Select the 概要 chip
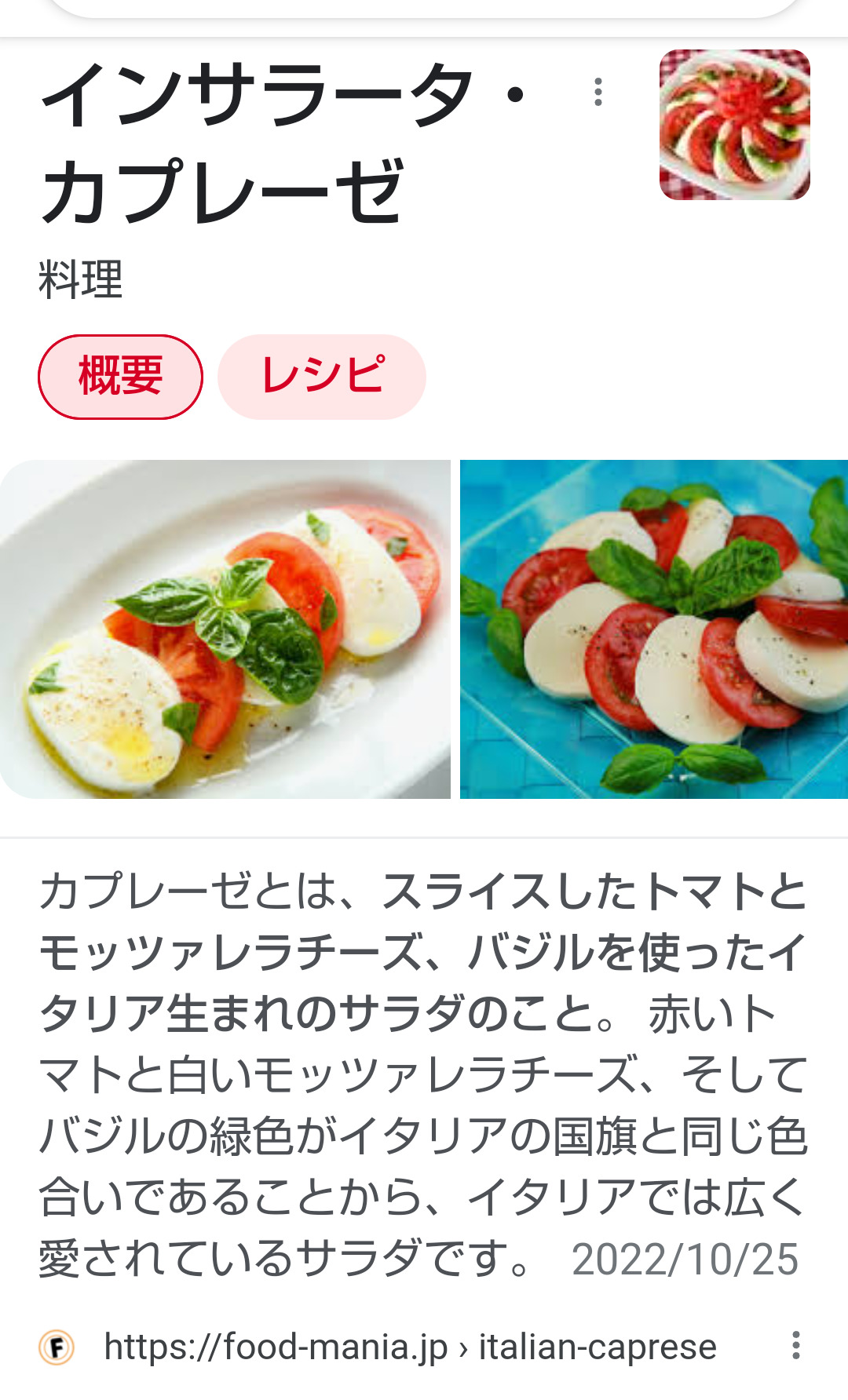This screenshot has height=1400, width=848. [120, 377]
